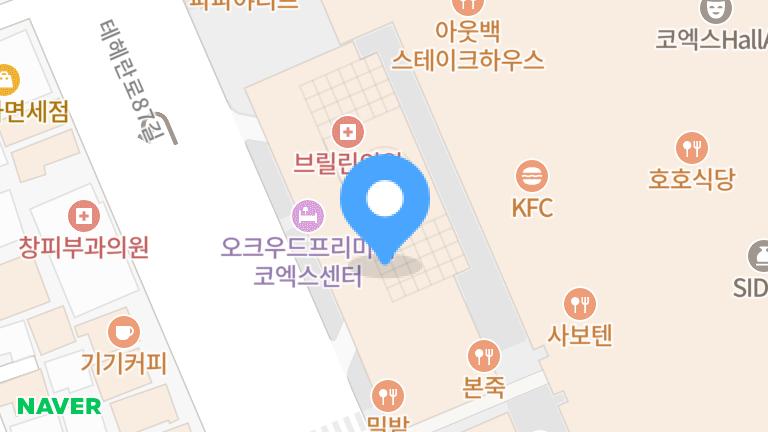Image resolution: width=768 pixels, height=432 pixels.
Task: Select the 브릴린의원 clinic marker
Action: [347, 132]
